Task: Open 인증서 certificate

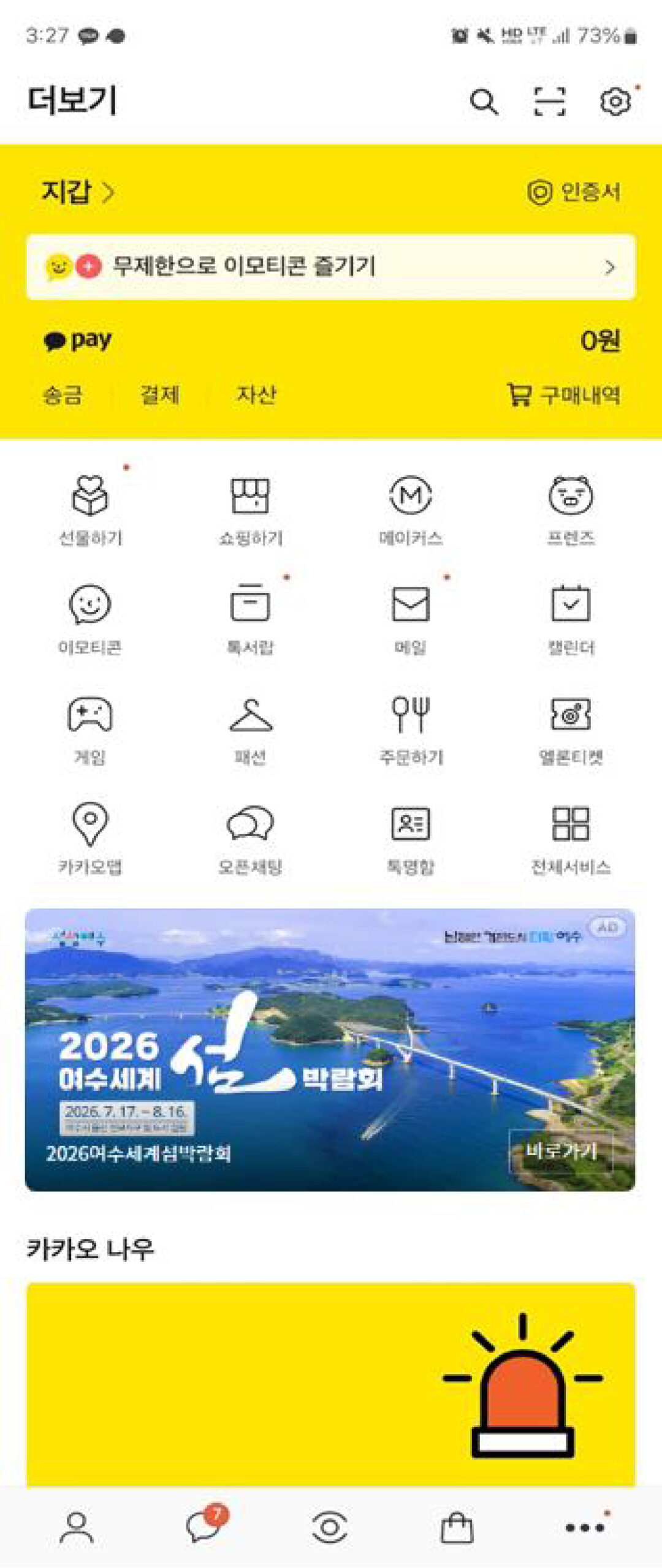Action: pyautogui.click(x=574, y=192)
